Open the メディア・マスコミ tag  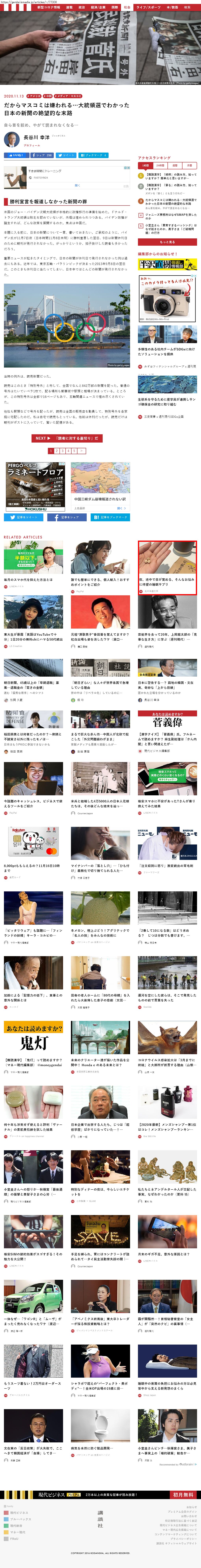tap(69, 96)
